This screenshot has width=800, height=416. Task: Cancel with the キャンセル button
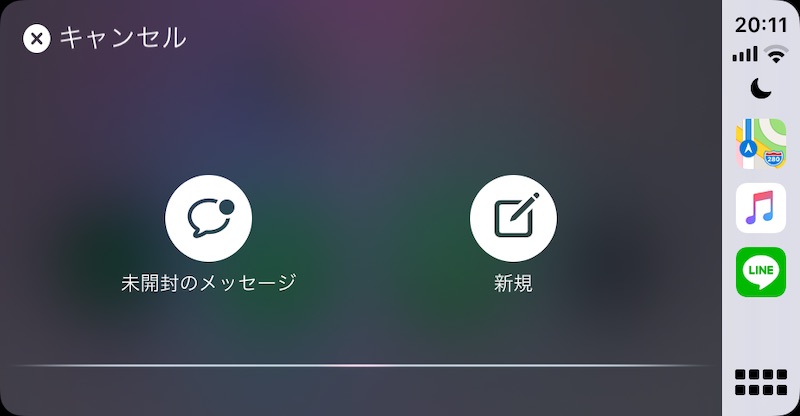click(103, 38)
